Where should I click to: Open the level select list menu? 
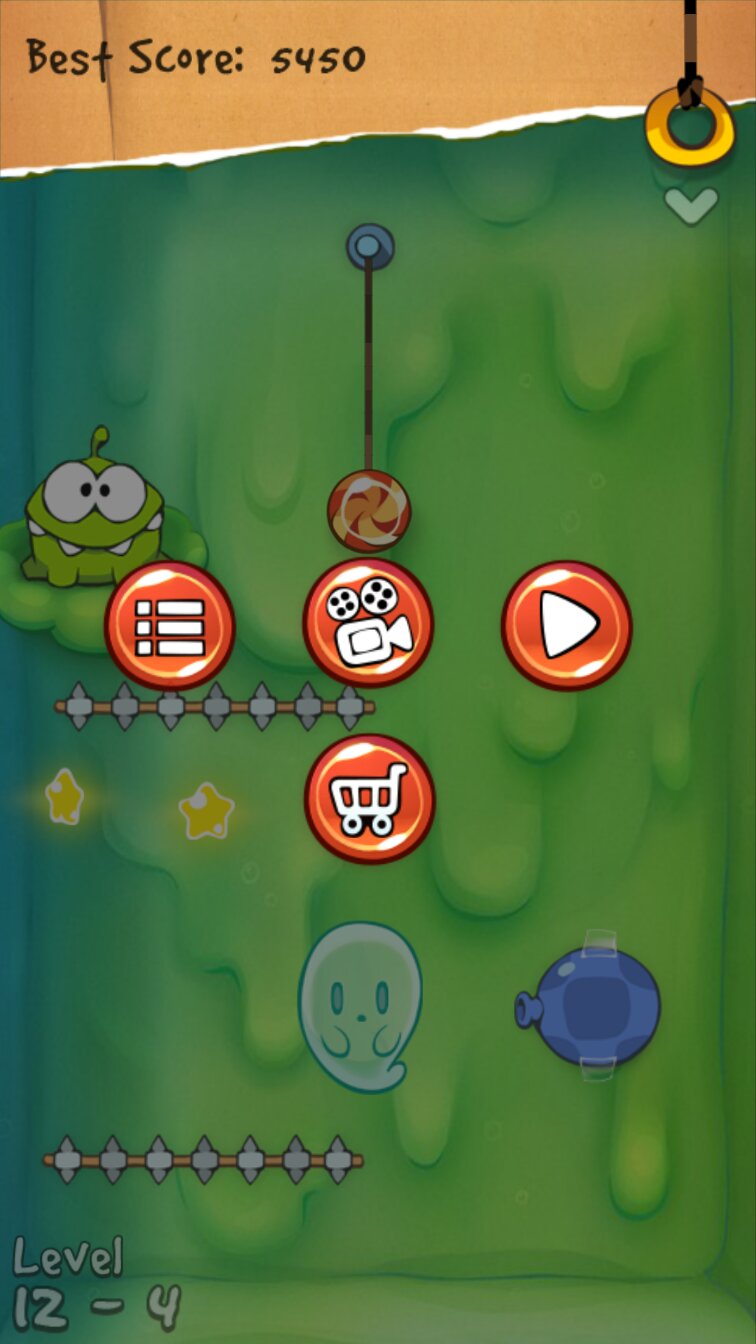(170, 625)
